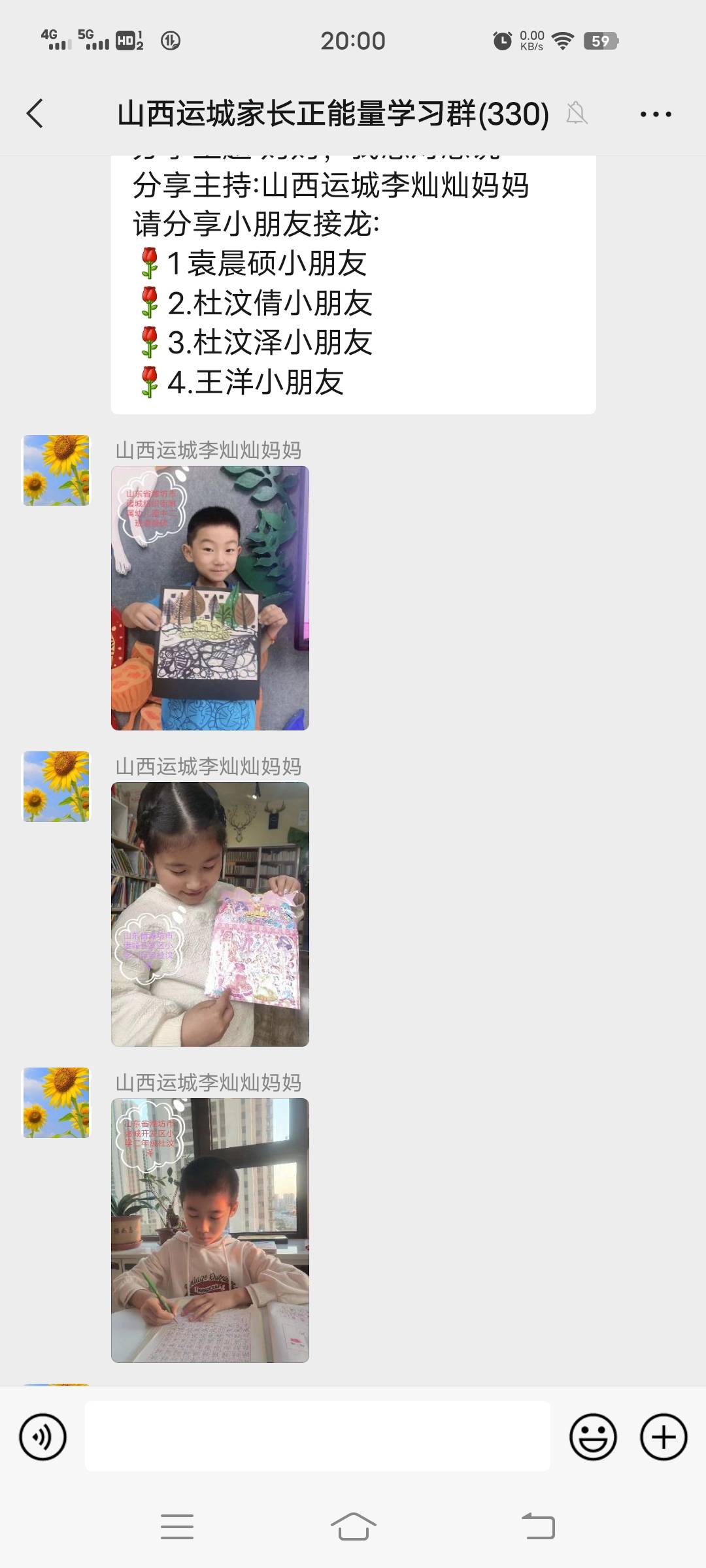The height and width of the screenshot is (1568, 706).
Task: Go back from the group chat
Action: pos(35,114)
